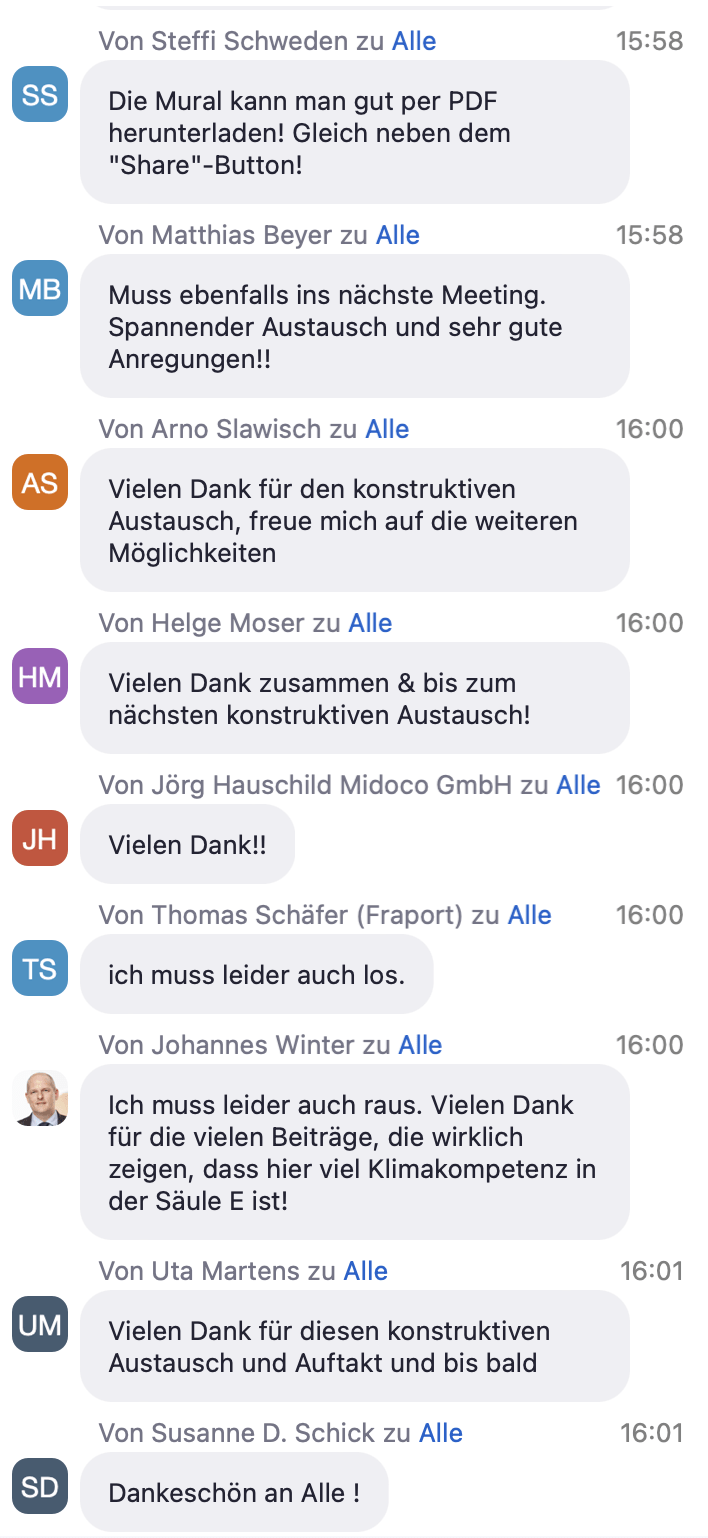708x1538 pixels.
Task: Tap "Alle" beside Uta Martens
Action: tap(366, 1271)
